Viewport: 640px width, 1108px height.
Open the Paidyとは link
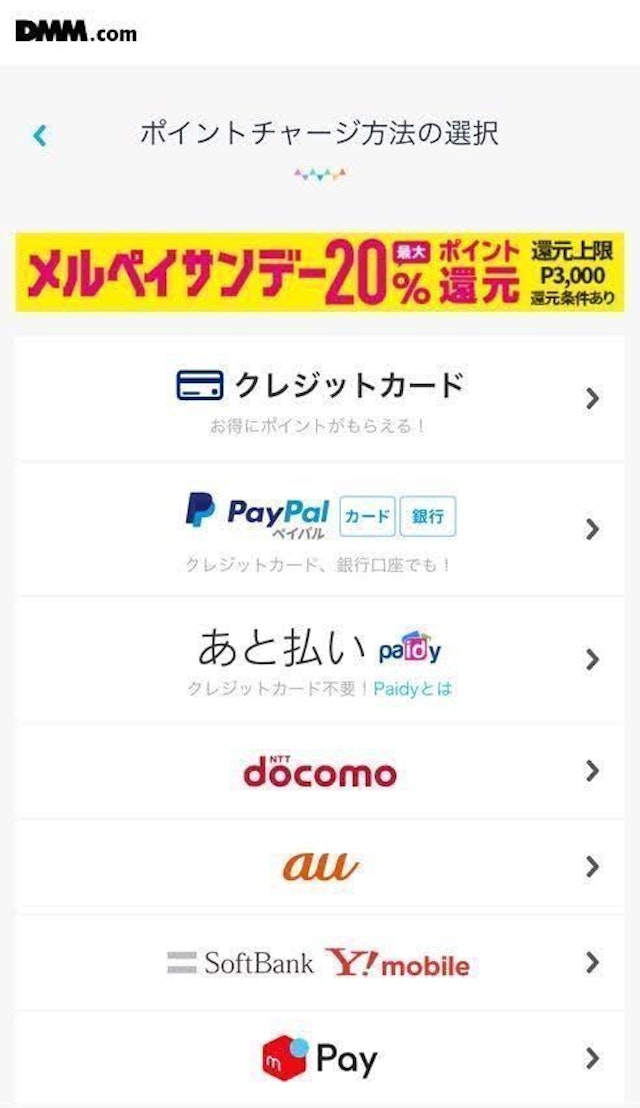(x=413, y=689)
